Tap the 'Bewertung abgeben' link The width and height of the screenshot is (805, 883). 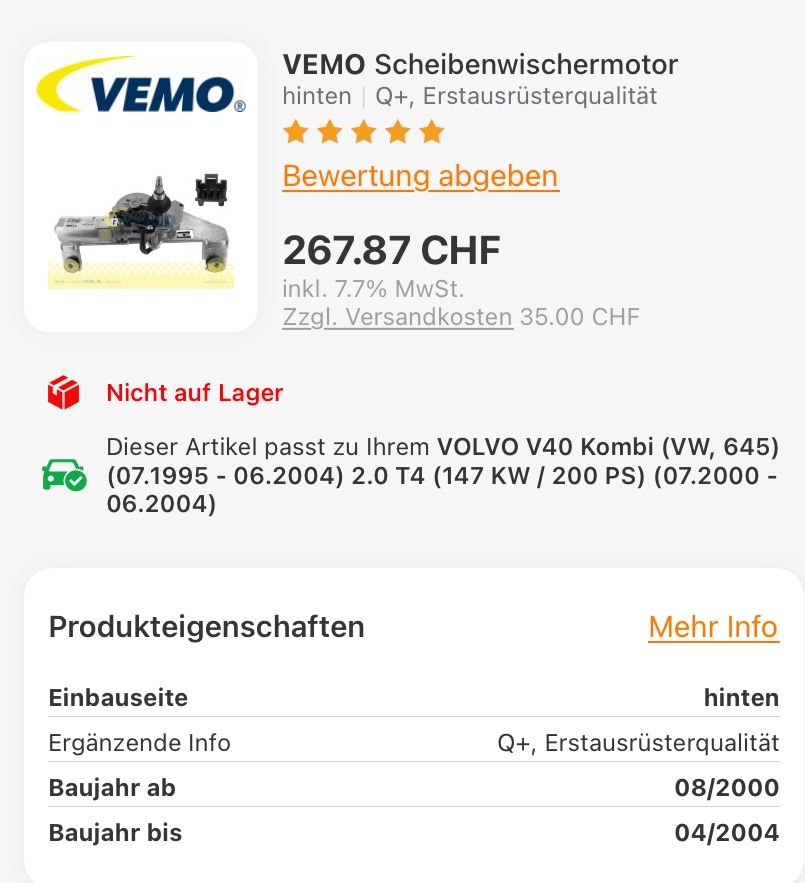(x=420, y=176)
